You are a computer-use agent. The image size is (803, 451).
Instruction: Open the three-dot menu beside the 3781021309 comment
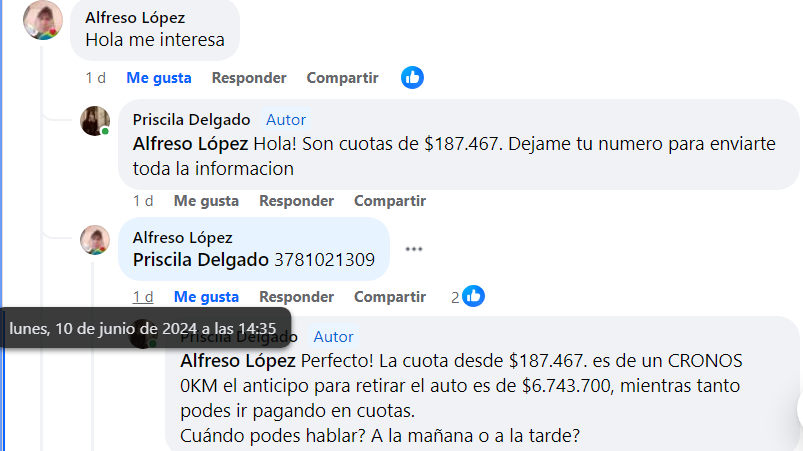tap(414, 249)
